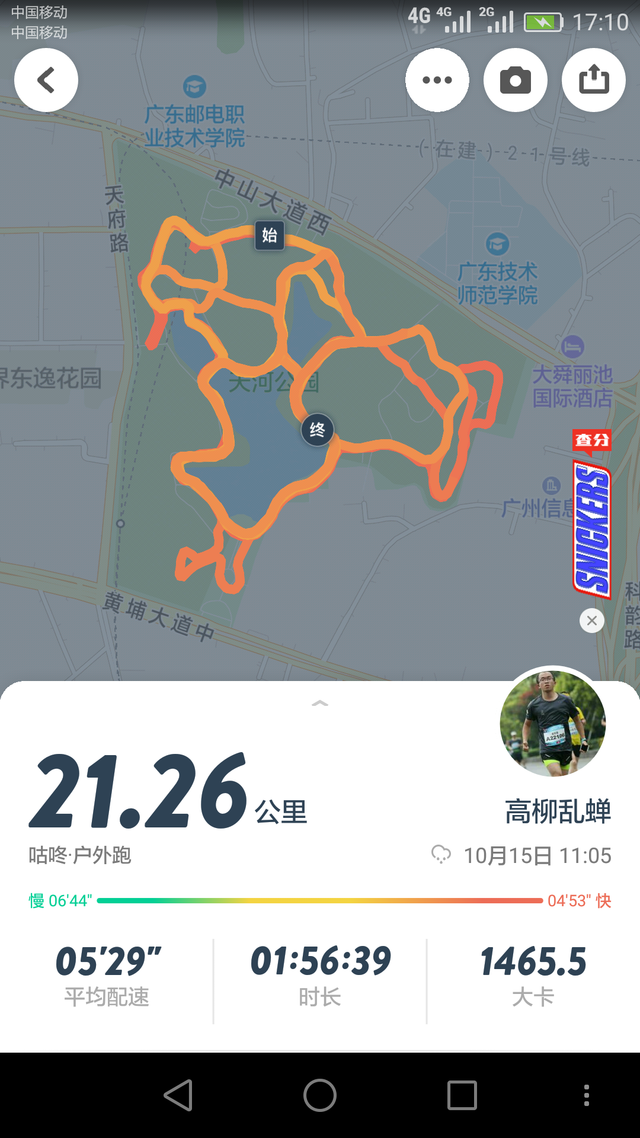Screen dimensions: 640x1138
Task: Expand the run details panel chevron
Action: 320,704
